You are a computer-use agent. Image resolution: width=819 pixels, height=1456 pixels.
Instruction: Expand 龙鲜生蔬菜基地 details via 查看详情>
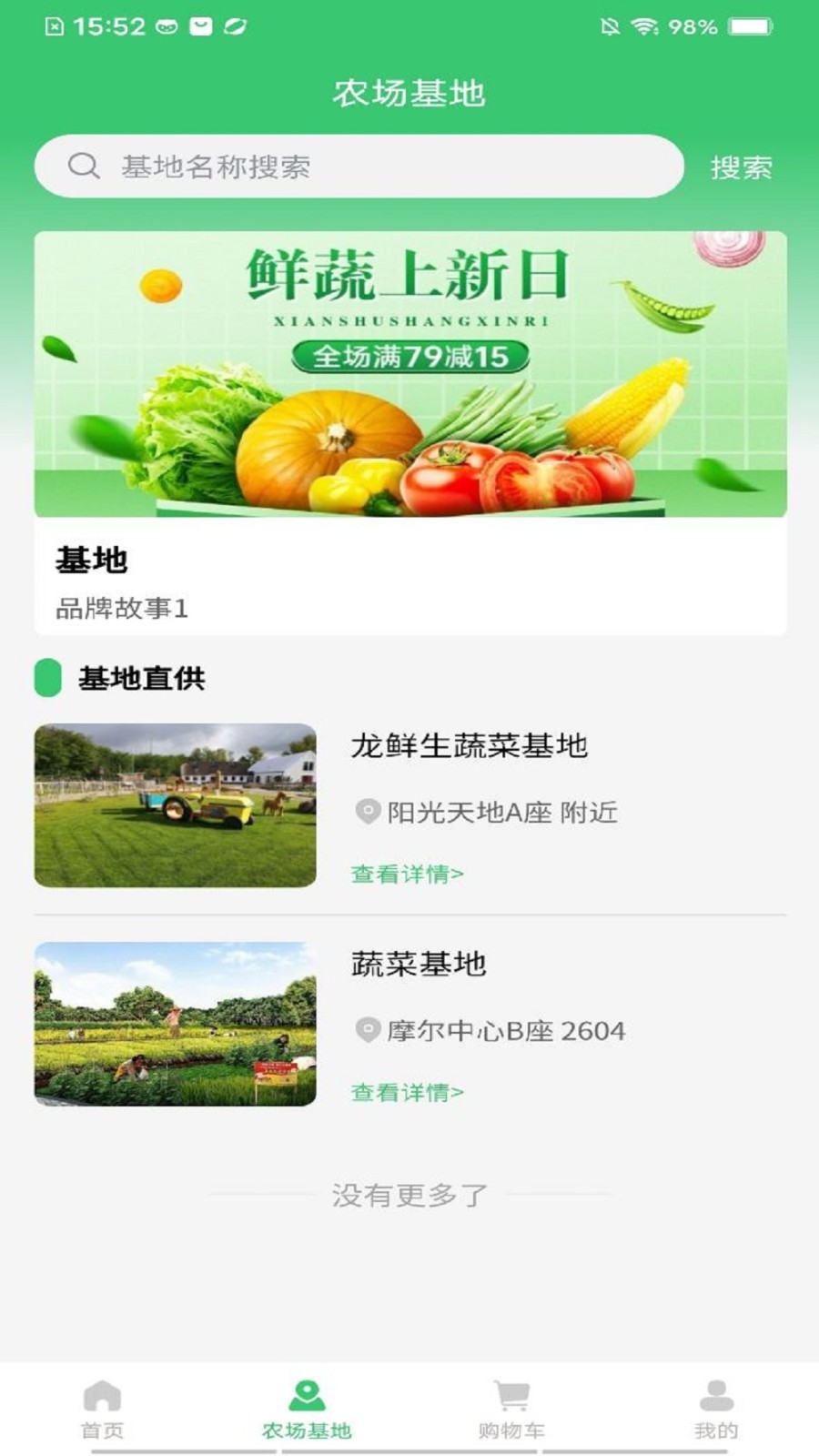(407, 872)
